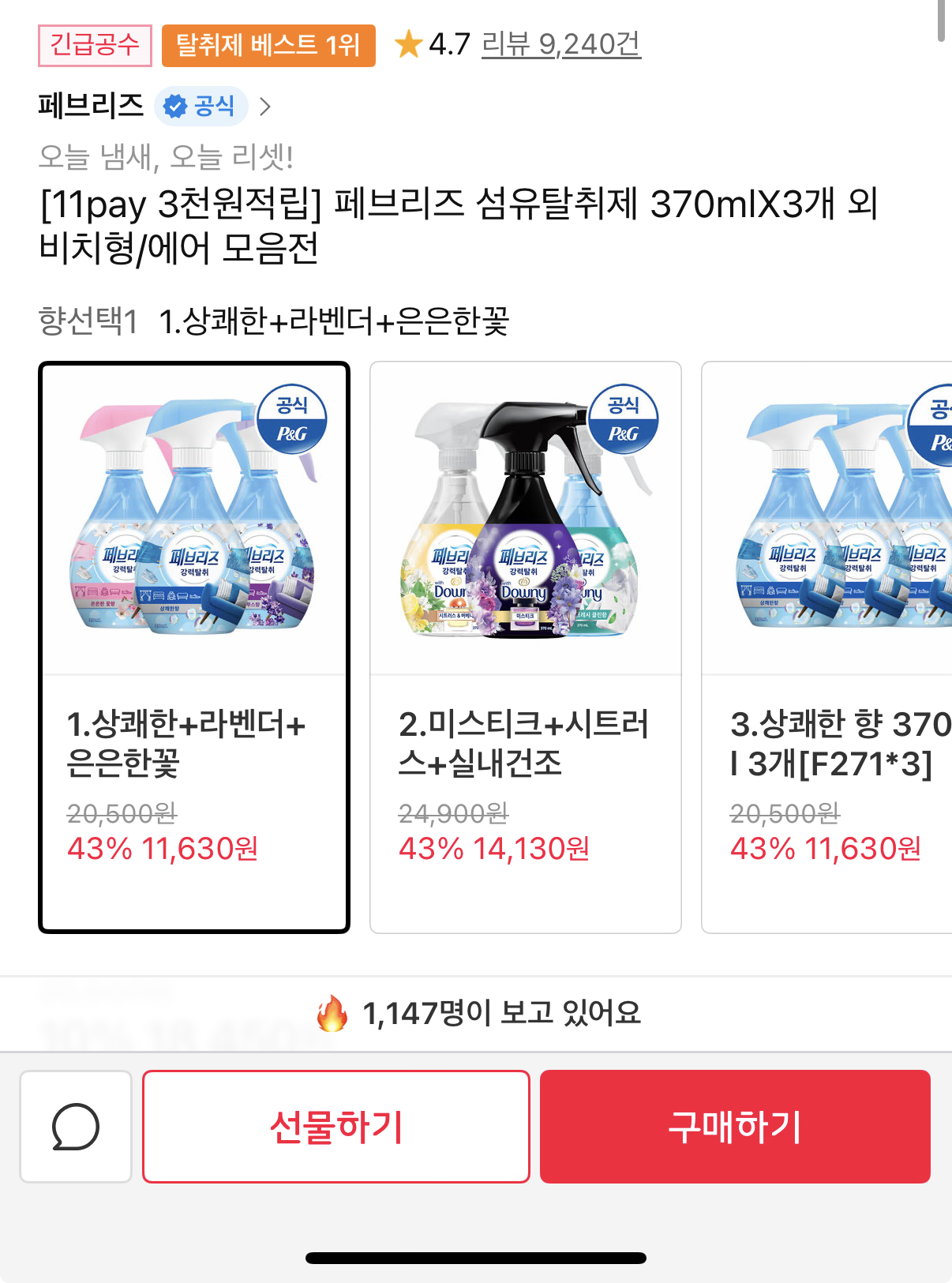Click the 탈취제 베스트 1위 badge

click(268, 45)
